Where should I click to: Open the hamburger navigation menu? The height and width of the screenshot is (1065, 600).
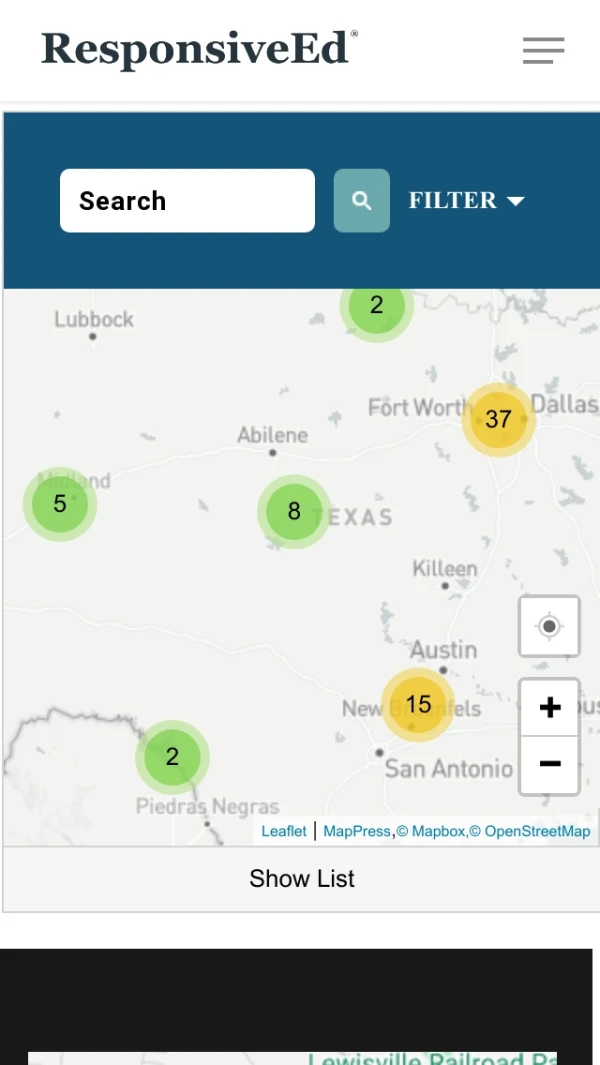coord(543,50)
